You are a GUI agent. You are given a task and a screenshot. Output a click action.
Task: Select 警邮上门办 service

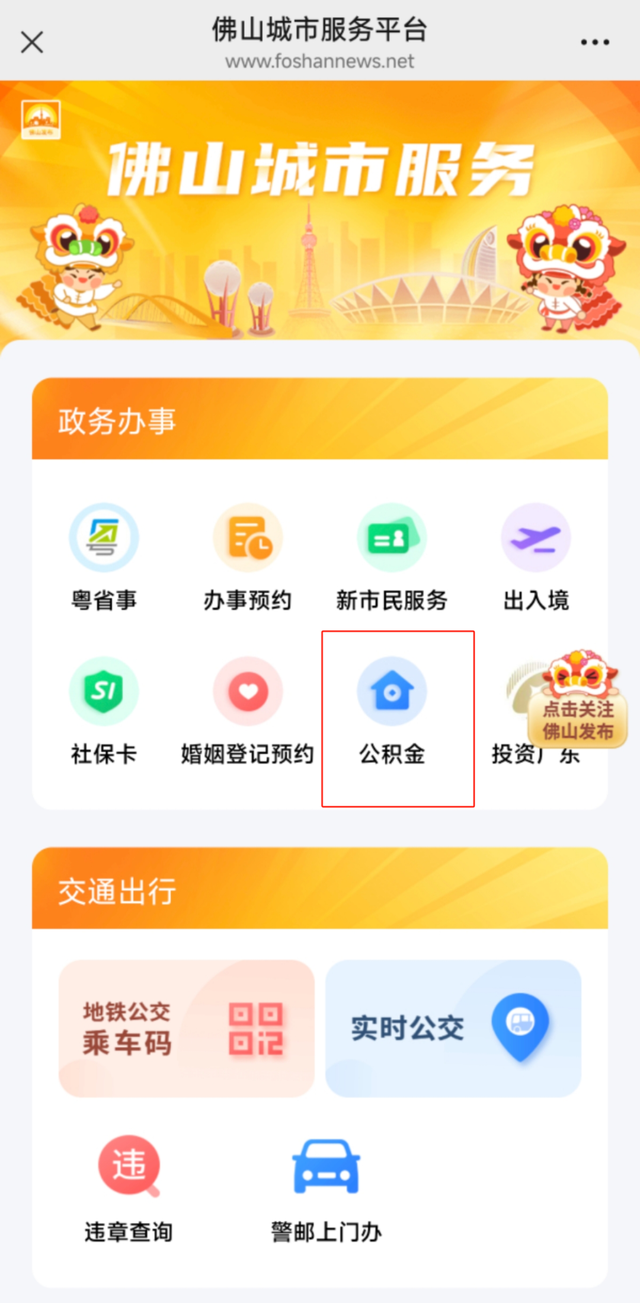[x=326, y=1188]
